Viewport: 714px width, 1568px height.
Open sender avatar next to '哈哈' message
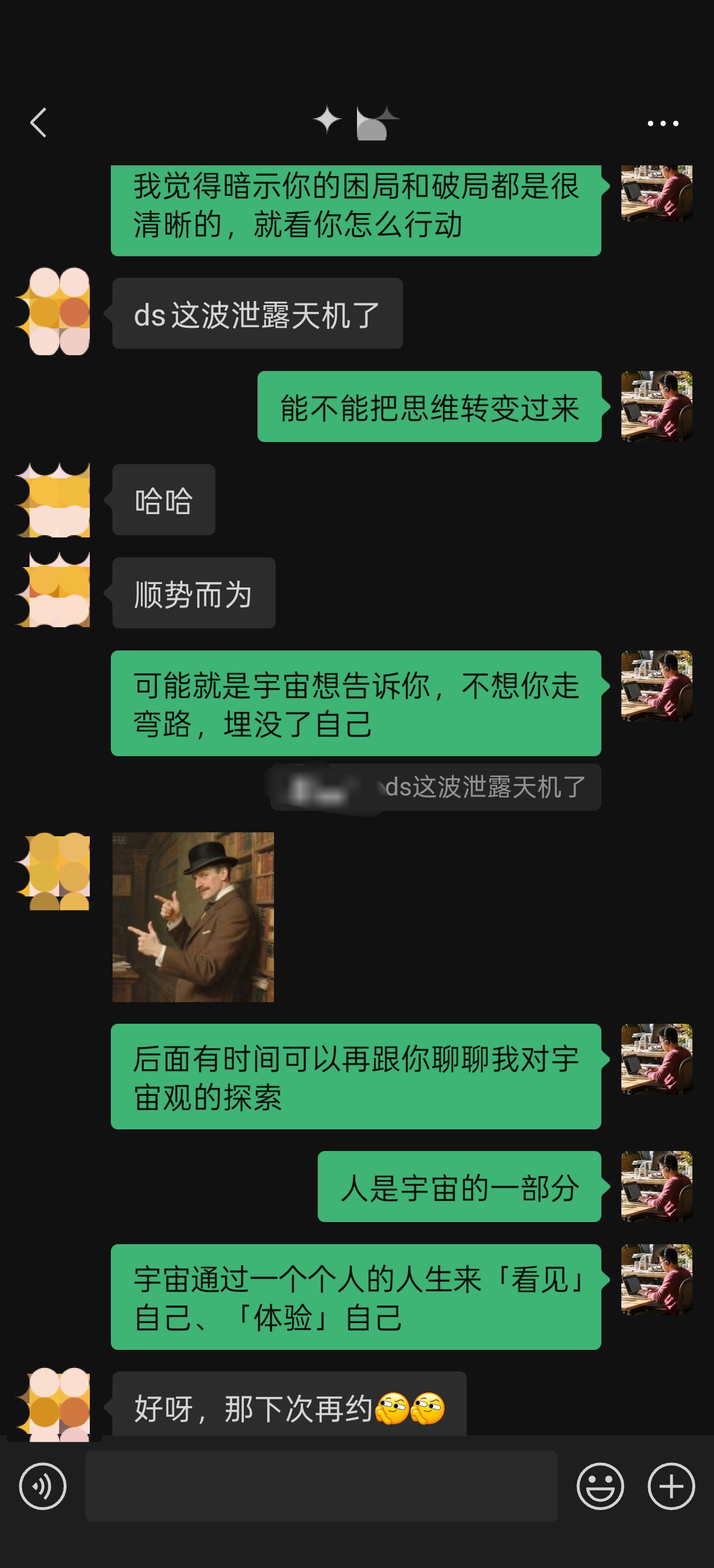pyautogui.click(x=53, y=500)
